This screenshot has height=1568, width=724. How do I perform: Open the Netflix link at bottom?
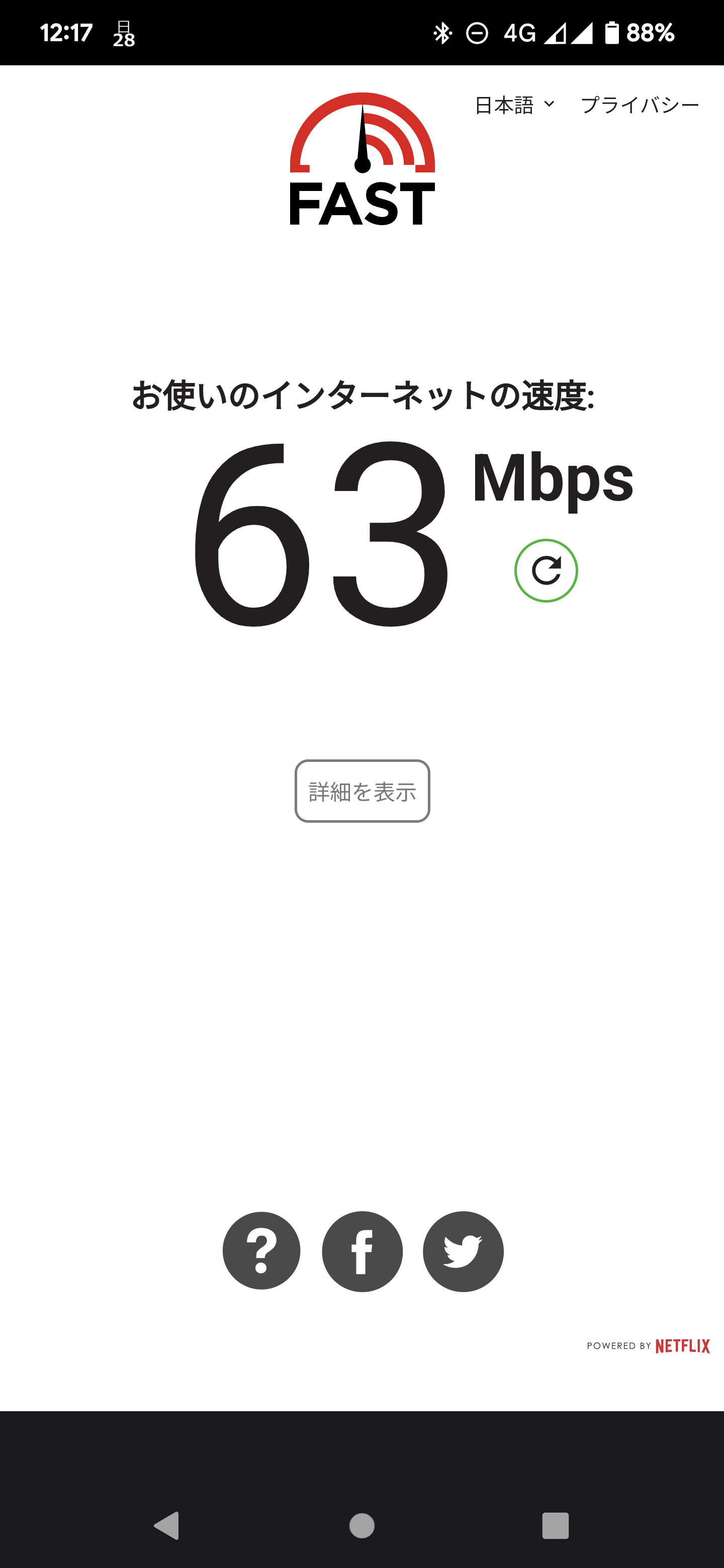(x=682, y=1346)
